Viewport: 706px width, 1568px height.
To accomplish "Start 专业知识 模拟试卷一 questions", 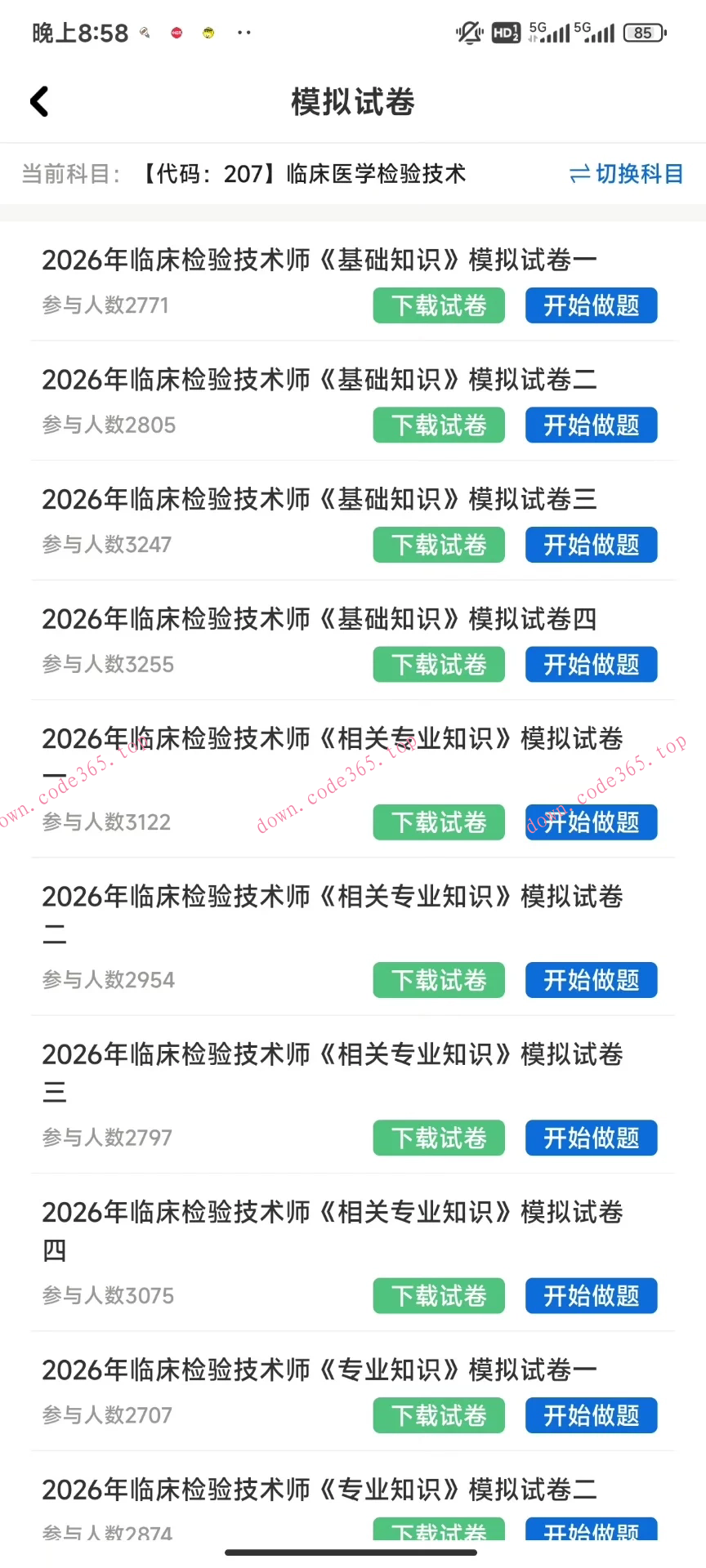I will (x=591, y=1415).
